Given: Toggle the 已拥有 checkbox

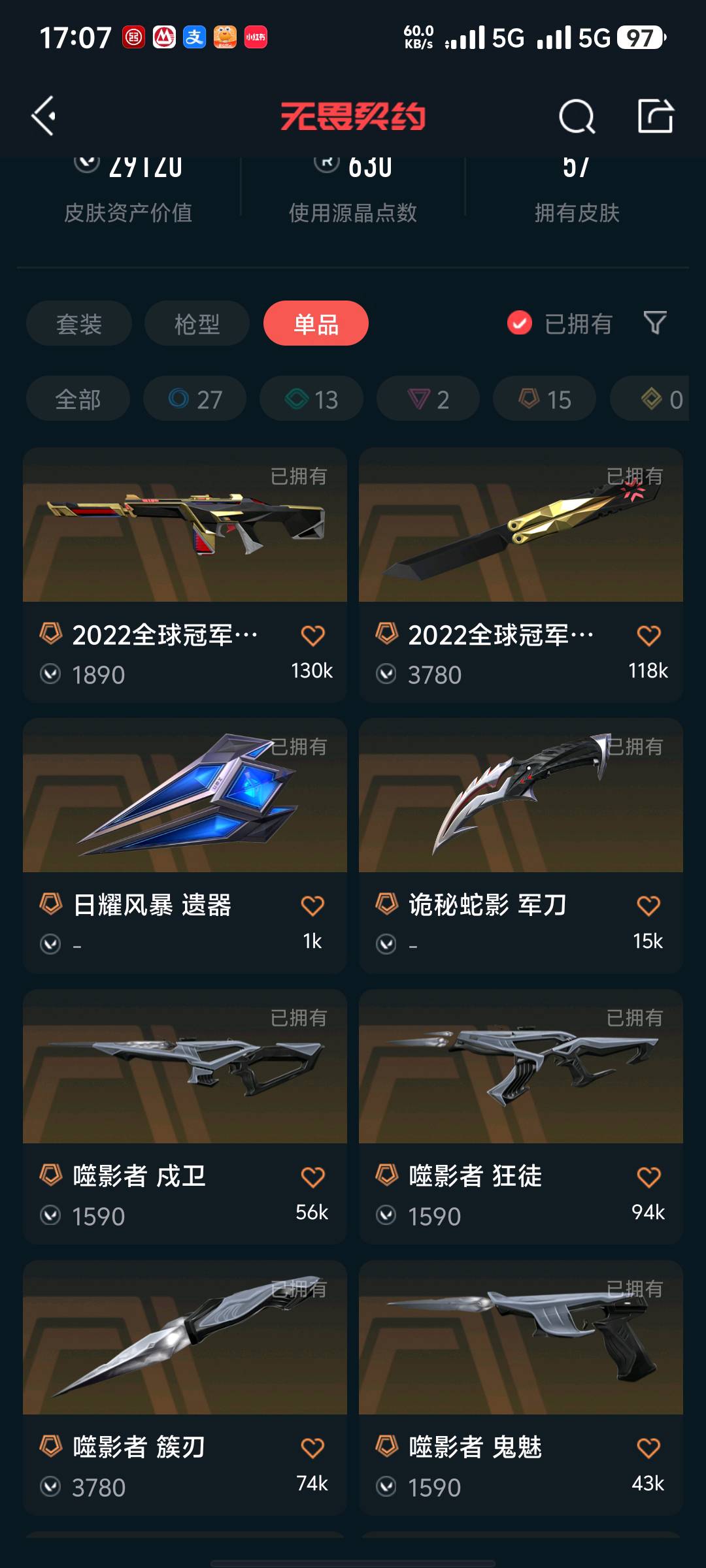Looking at the screenshot, I should (x=520, y=323).
